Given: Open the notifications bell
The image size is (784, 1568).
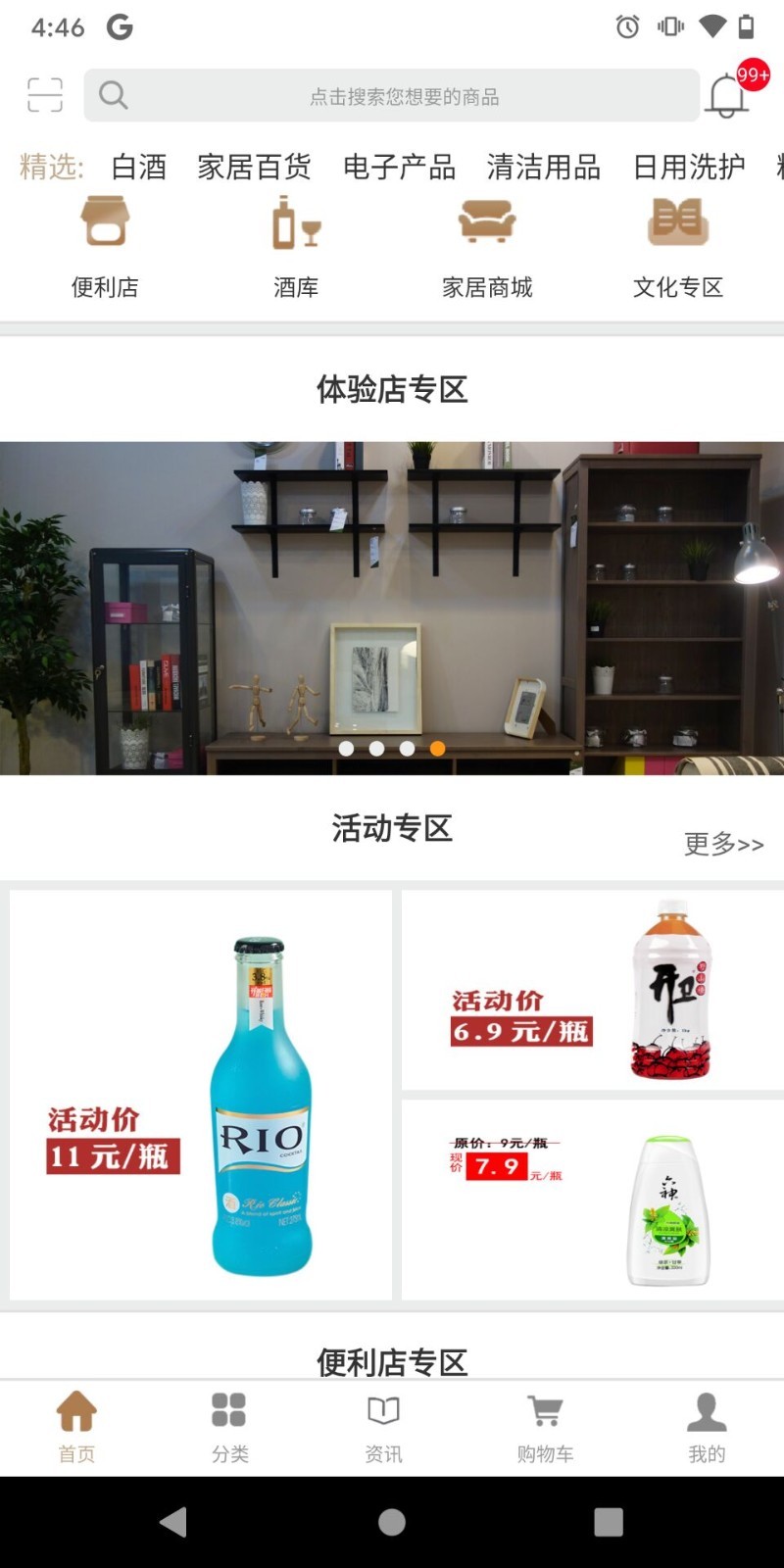Looking at the screenshot, I should (x=728, y=95).
